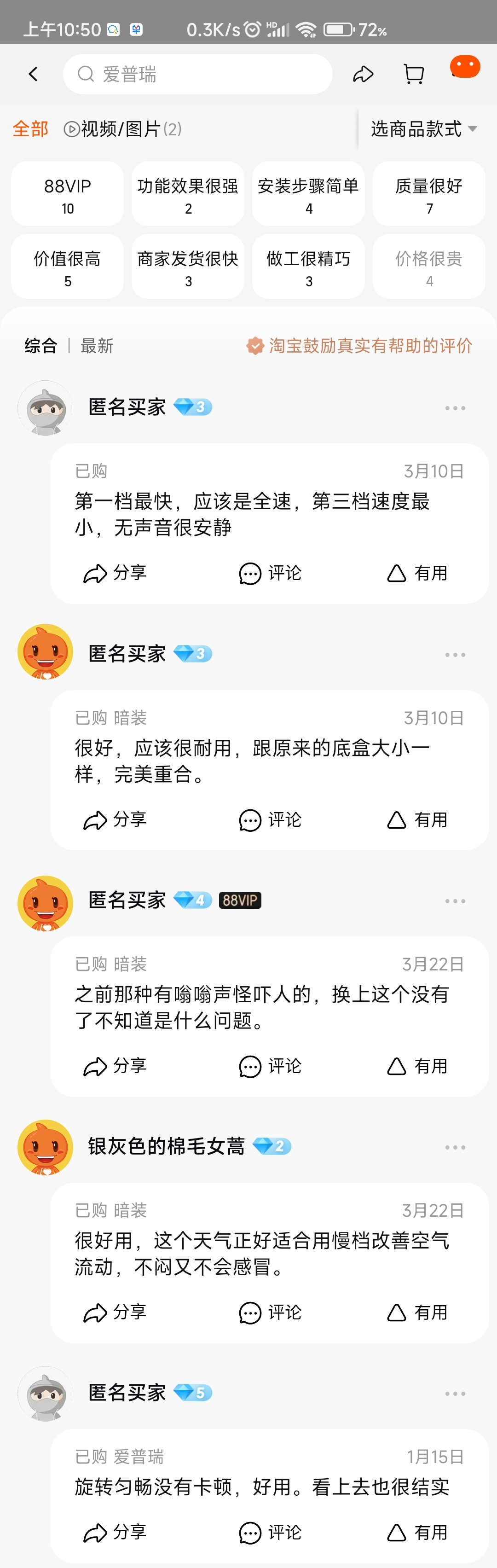Select the 商家发货很快 tag

click(x=188, y=267)
